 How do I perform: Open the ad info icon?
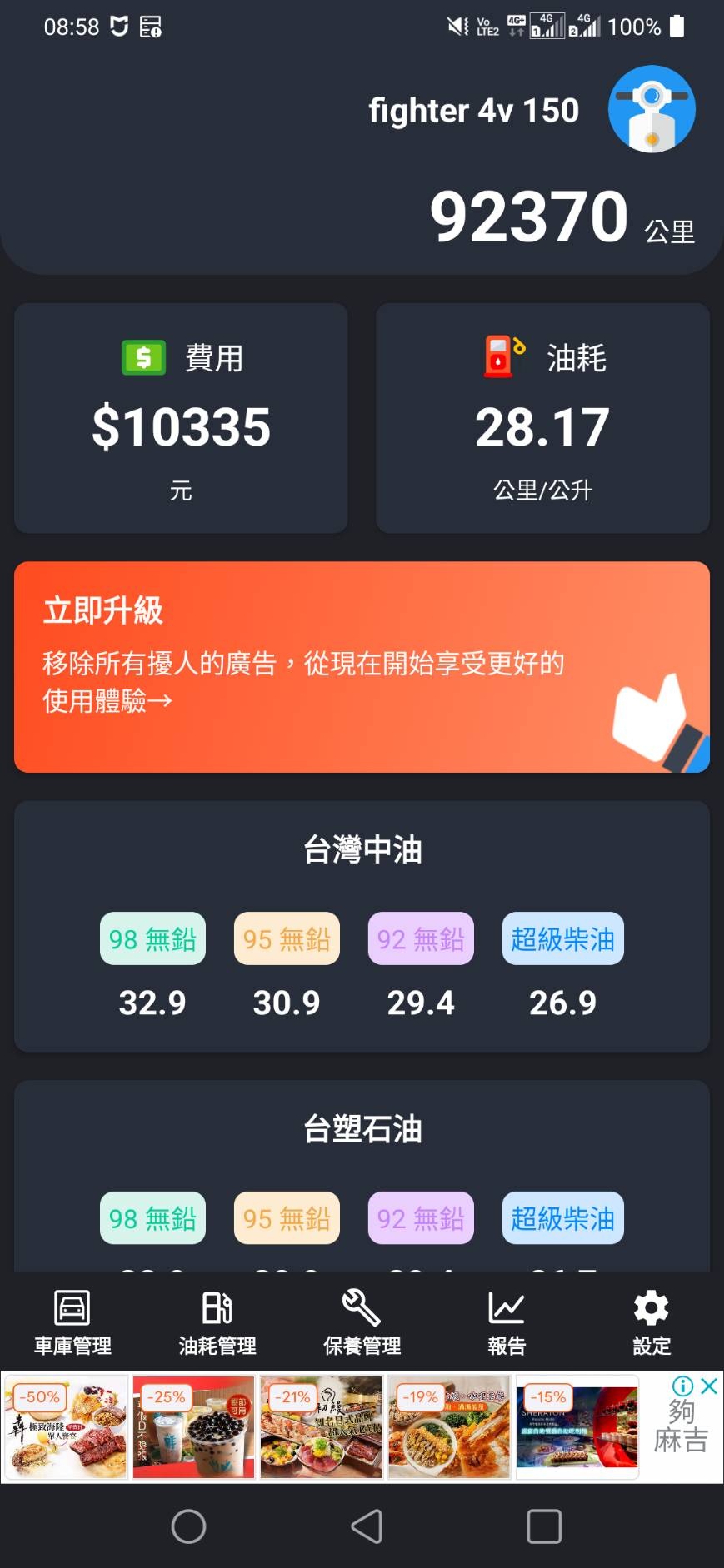click(x=682, y=1386)
